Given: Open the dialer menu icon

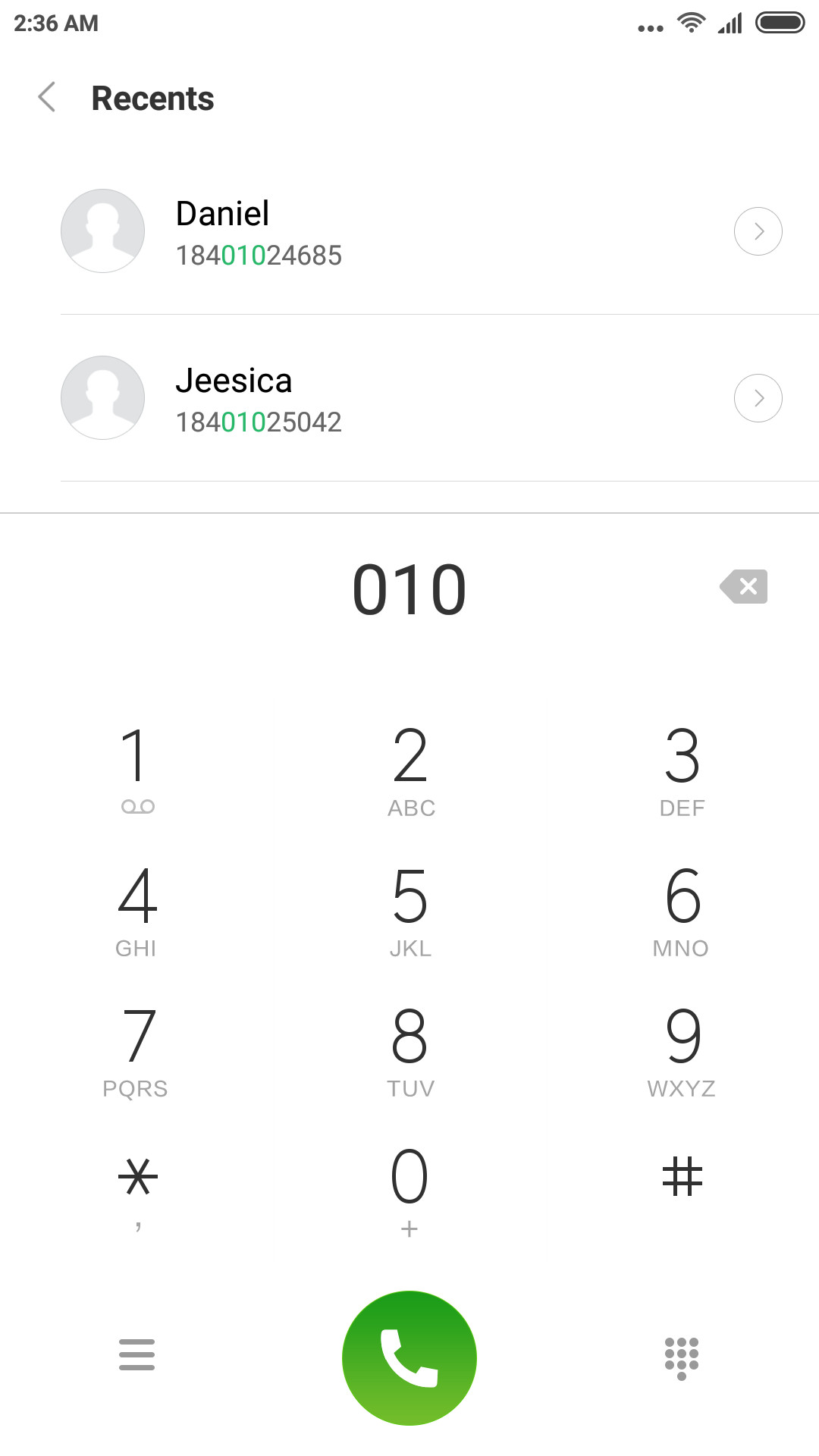Looking at the screenshot, I should pyautogui.click(x=136, y=1354).
